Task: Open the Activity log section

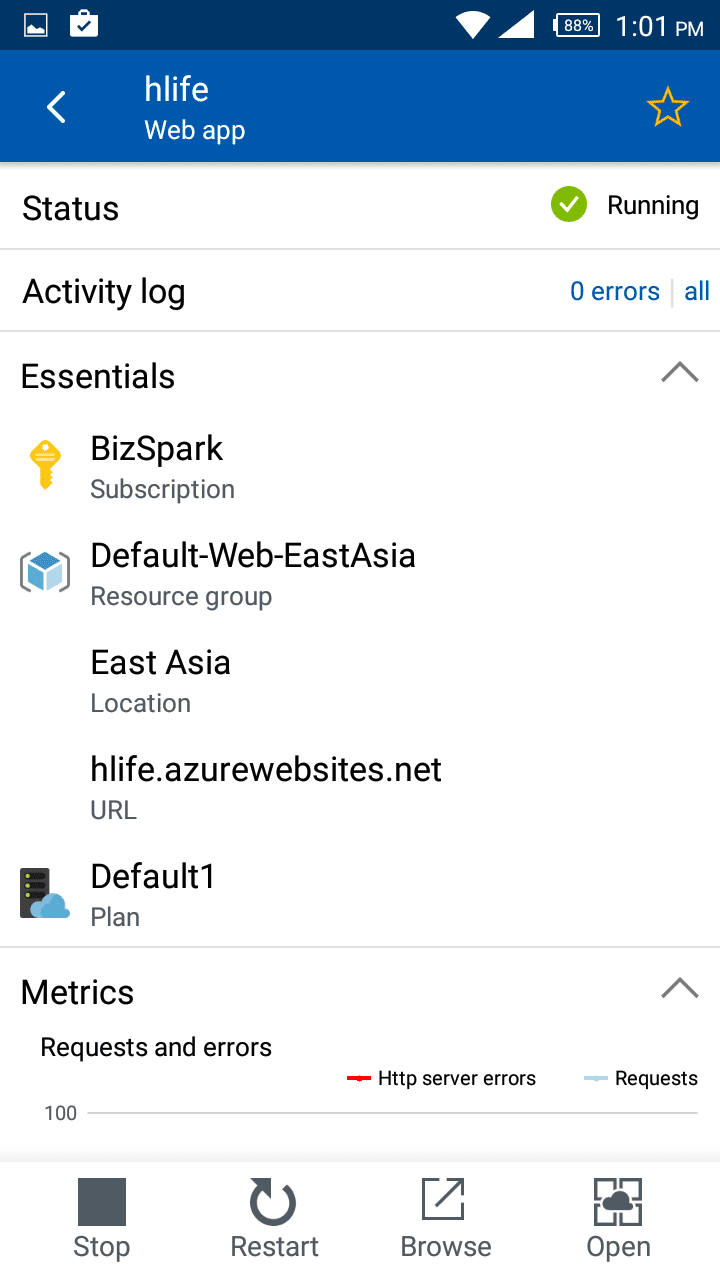Action: click(103, 291)
